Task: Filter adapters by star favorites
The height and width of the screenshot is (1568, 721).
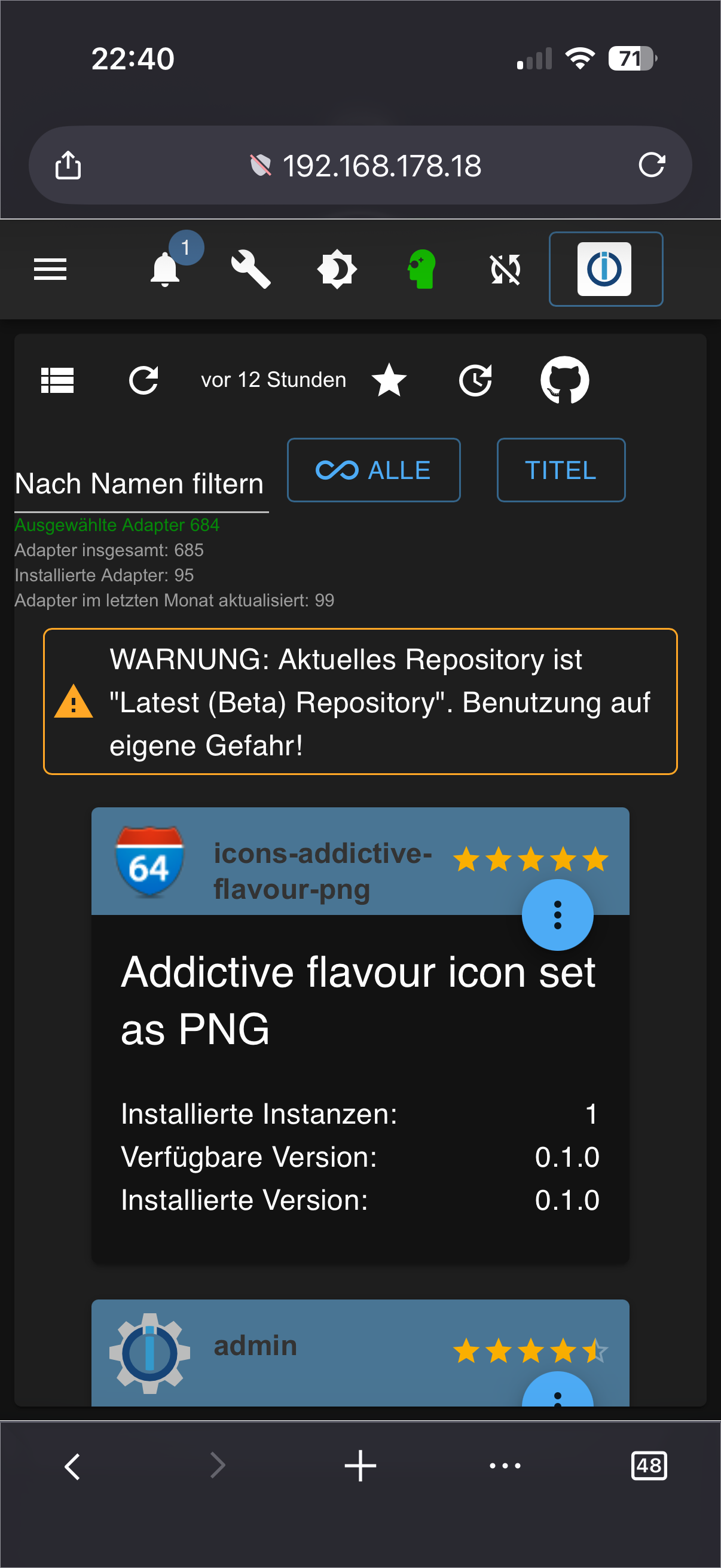Action: coord(389,380)
